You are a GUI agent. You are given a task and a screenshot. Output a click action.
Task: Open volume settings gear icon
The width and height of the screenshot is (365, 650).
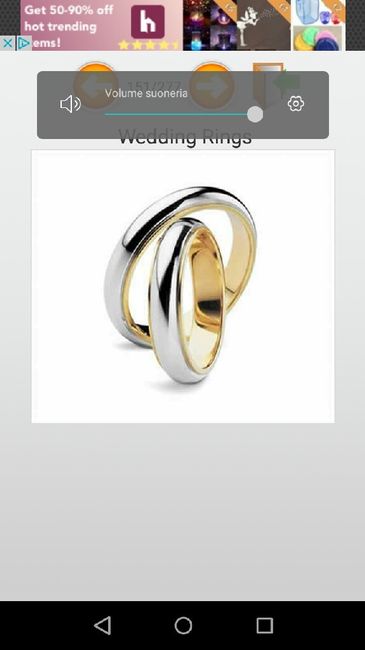296,104
